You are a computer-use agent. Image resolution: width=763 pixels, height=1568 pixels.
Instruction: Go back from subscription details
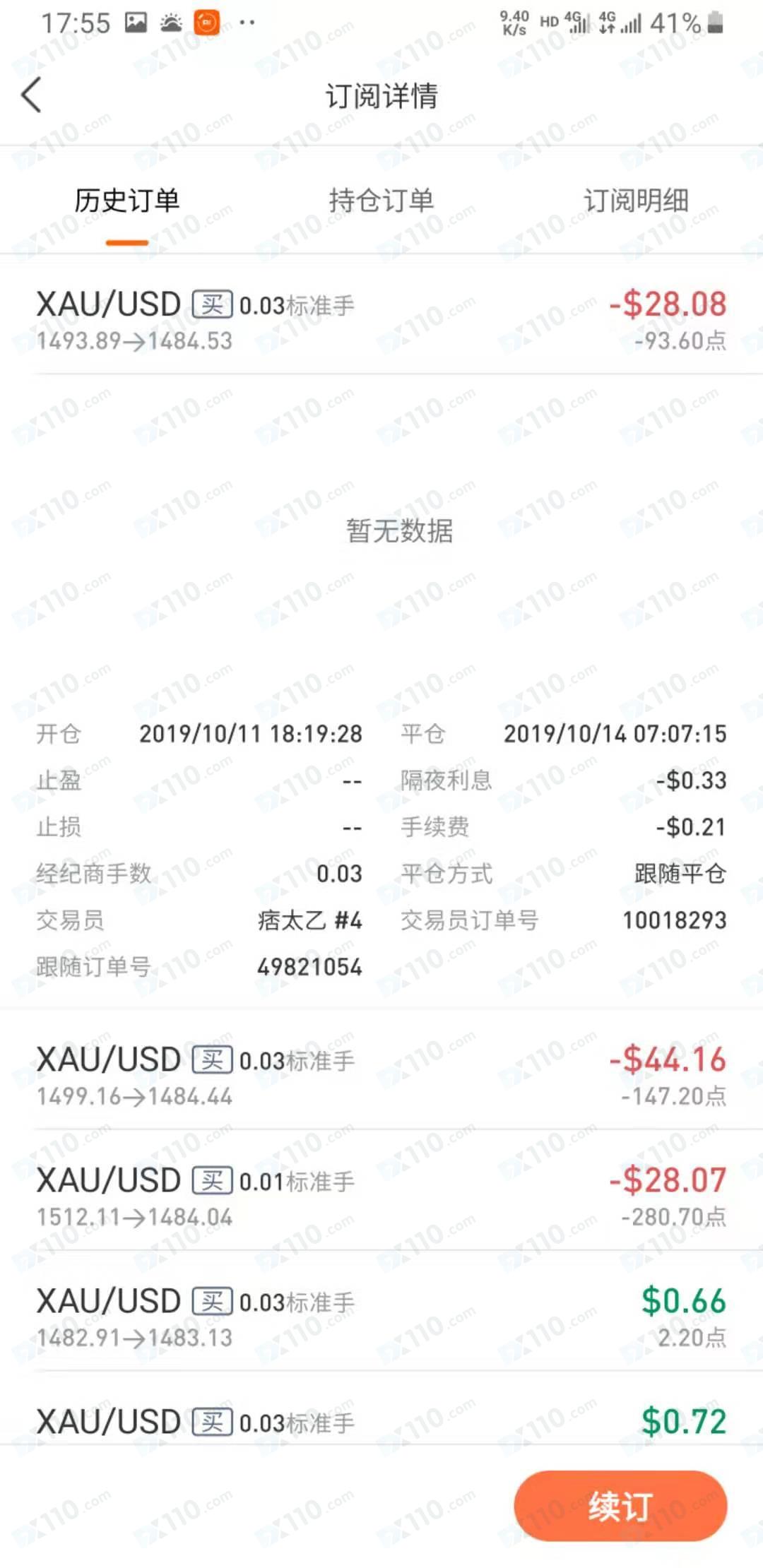point(32,95)
